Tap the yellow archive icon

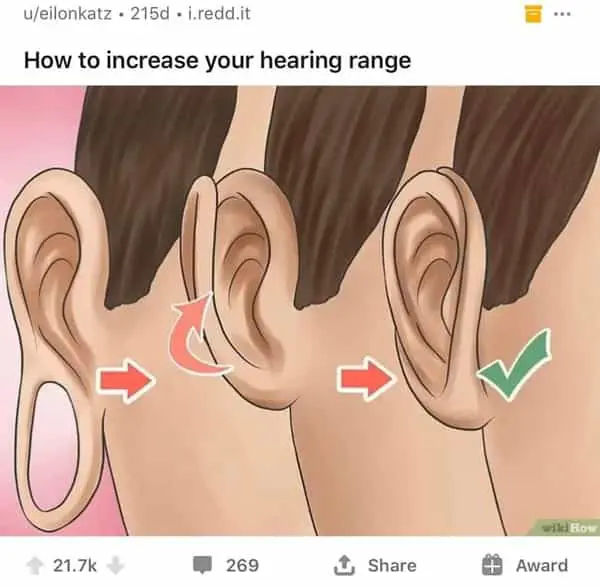pyautogui.click(x=533, y=15)
